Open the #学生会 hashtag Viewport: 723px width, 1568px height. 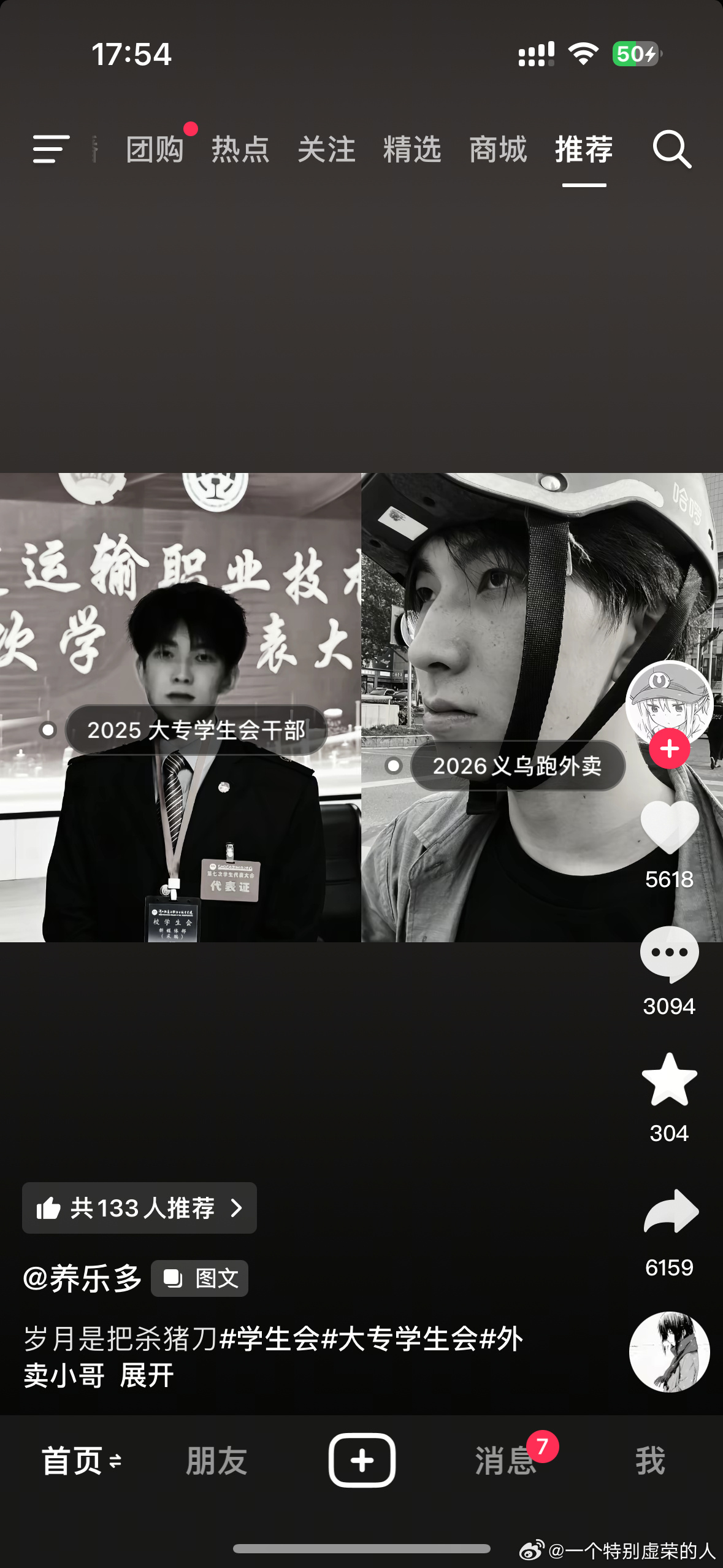coord(270,1339)
